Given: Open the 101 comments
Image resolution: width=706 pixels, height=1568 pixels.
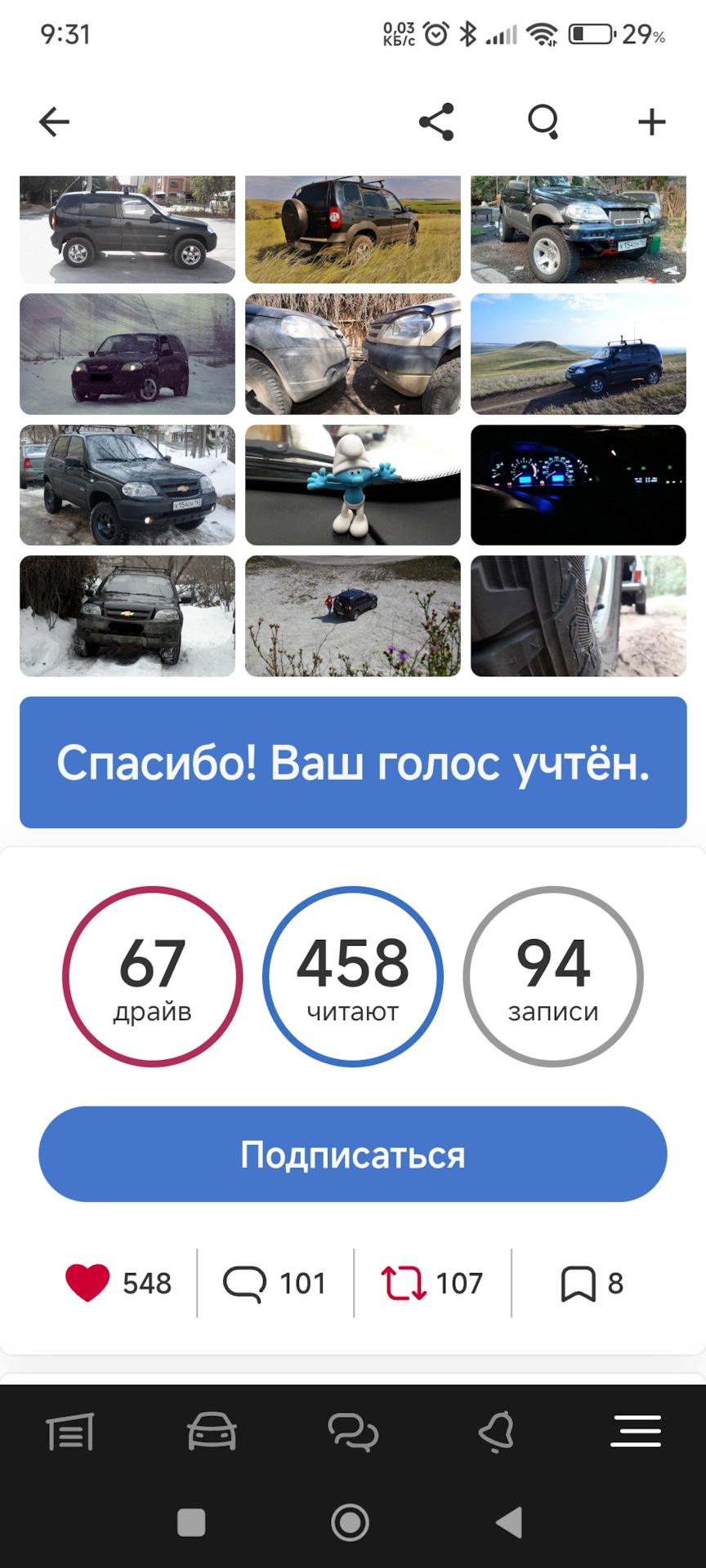Looking at the screenshot, I should click(x=245, y=1283).
